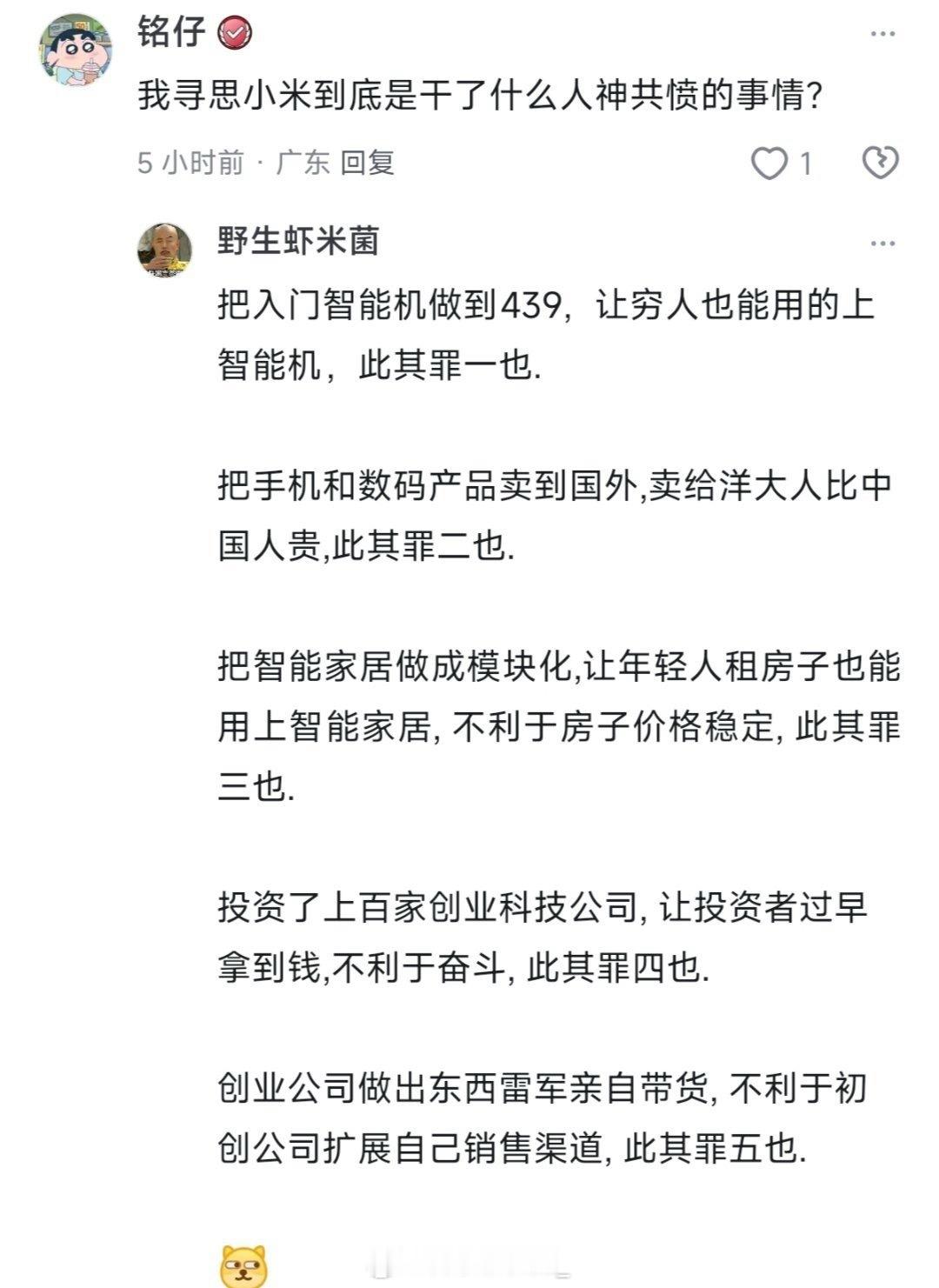Dislike 铭仔's comment with the broken heart
939x1288 pixels.
tap(879, 163)
